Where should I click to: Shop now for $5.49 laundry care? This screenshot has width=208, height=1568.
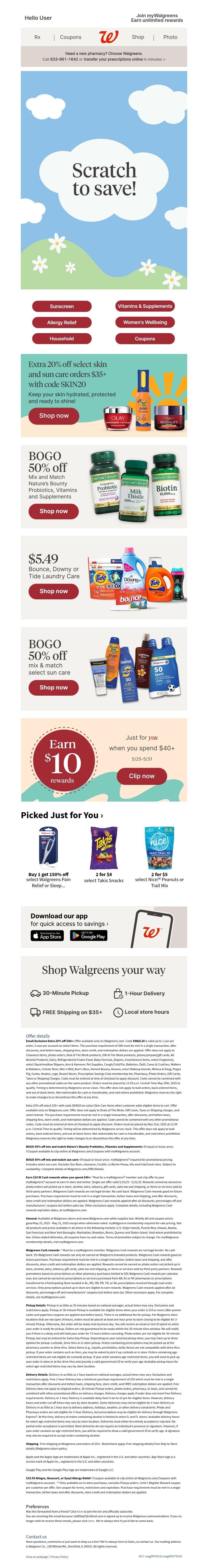pos(54,591)
